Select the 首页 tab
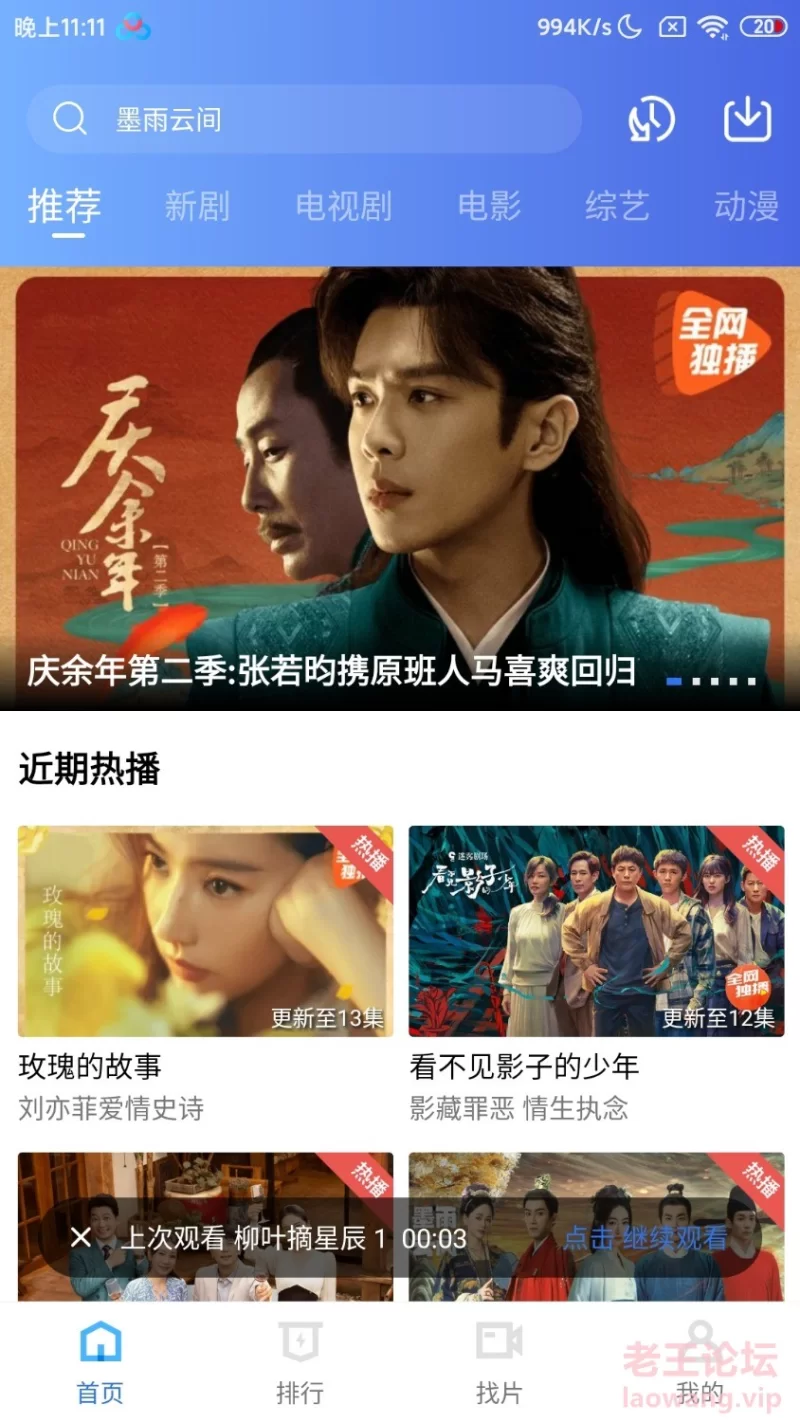The image size is (800, 1422). [100, 1362]
